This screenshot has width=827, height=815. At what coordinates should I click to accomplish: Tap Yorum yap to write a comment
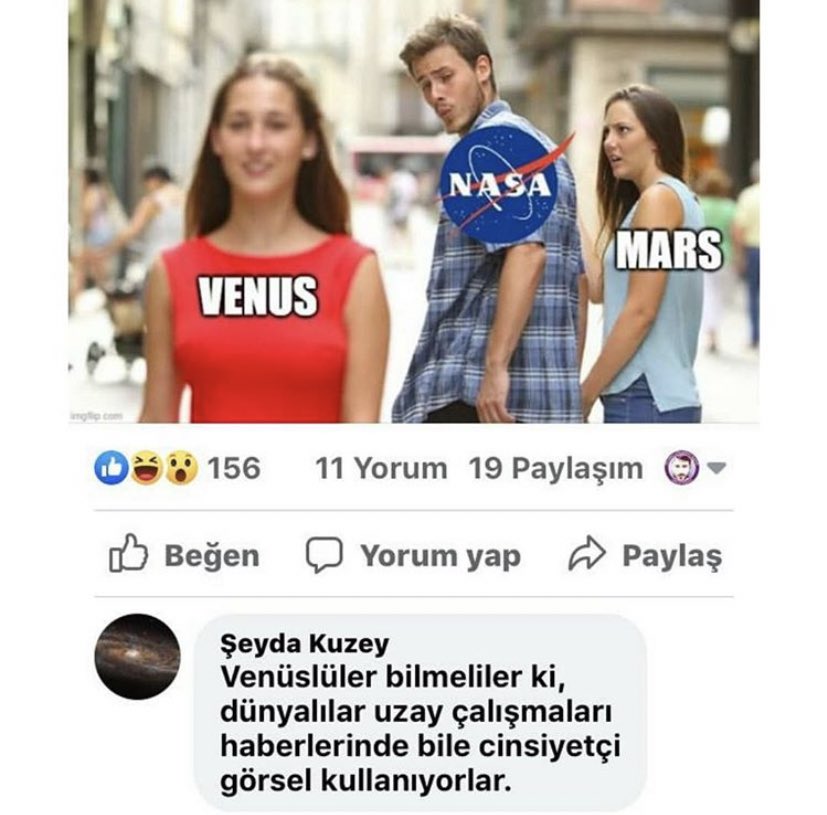(x=413, y=556)
